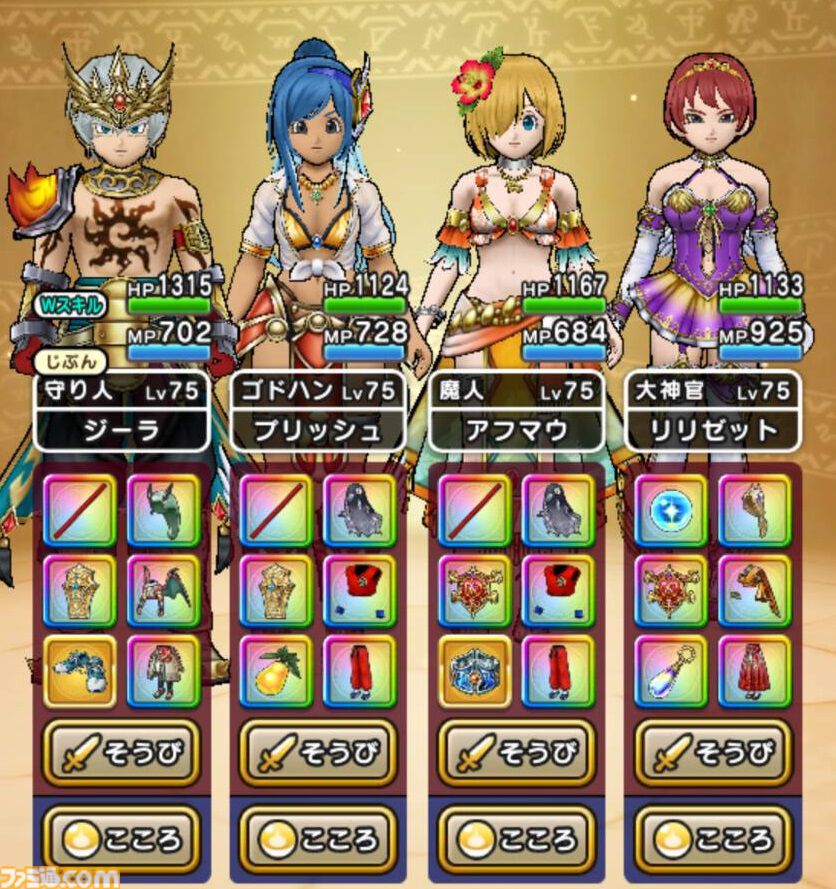This screenshot has height=889, width=836.
Task: Open そうび for プリッシュ
Action: pyautogui.click(x=317, y=752)
